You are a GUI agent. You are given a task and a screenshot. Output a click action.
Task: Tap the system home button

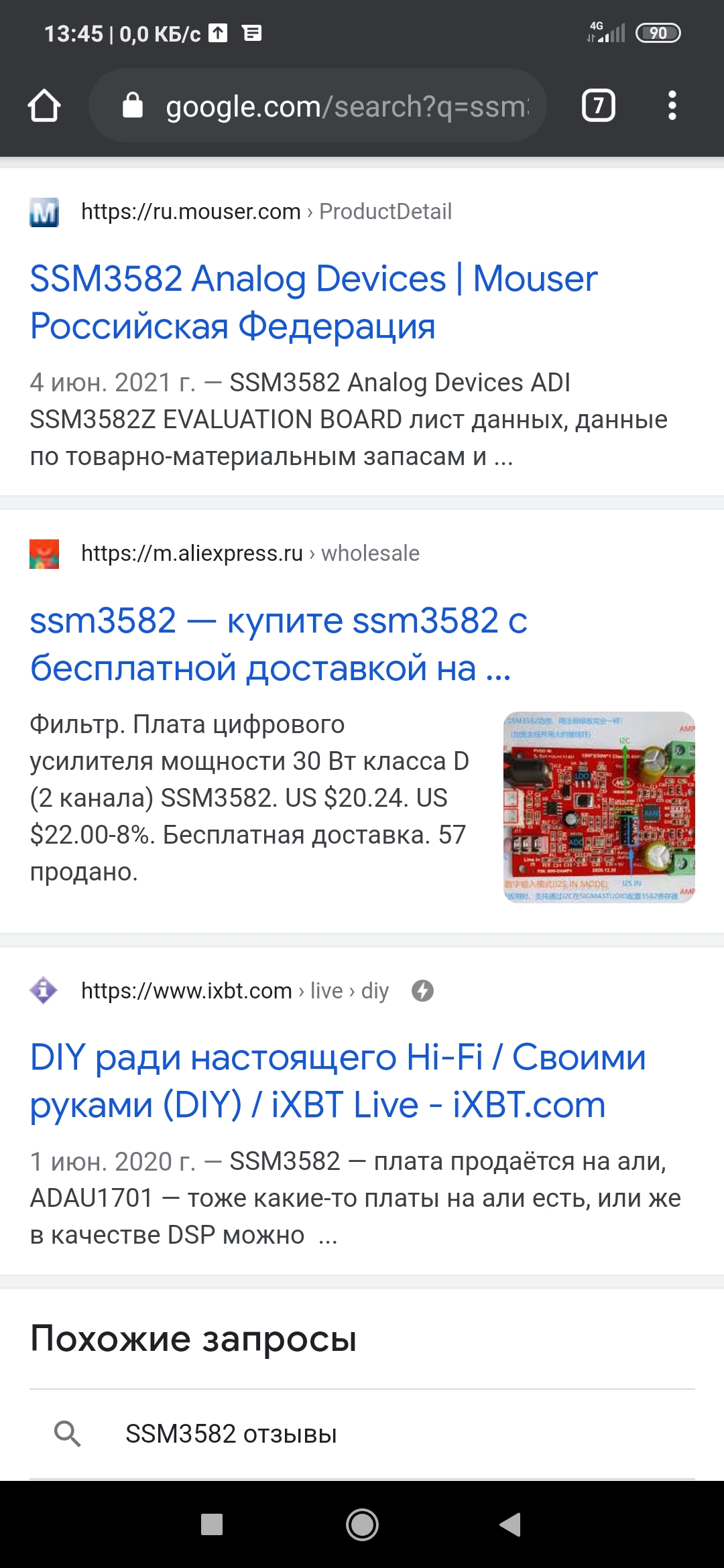pyautogui.click(x=362, y=1524)
